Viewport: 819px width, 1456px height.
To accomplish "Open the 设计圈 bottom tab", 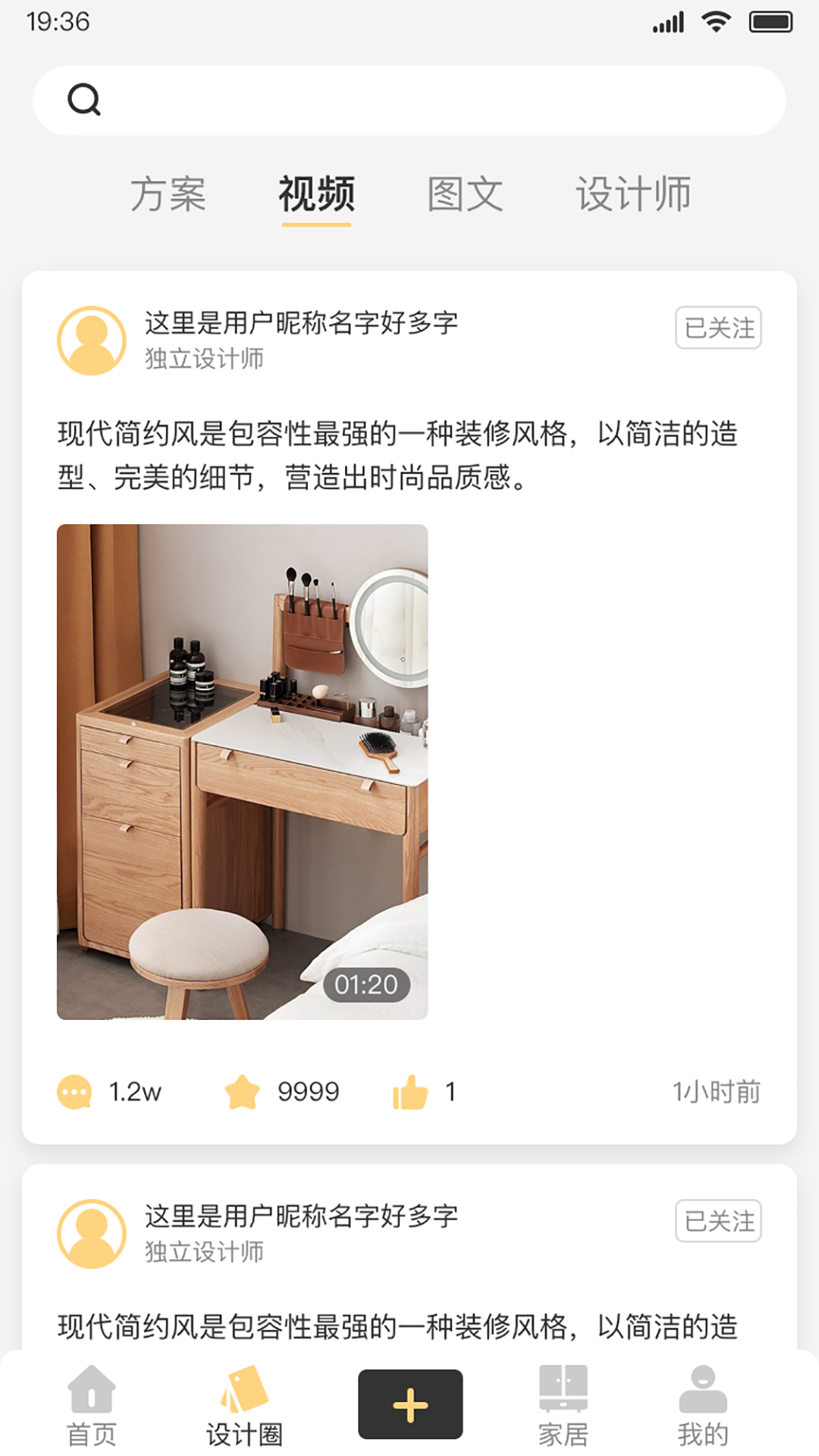I will click(244, 1405).
